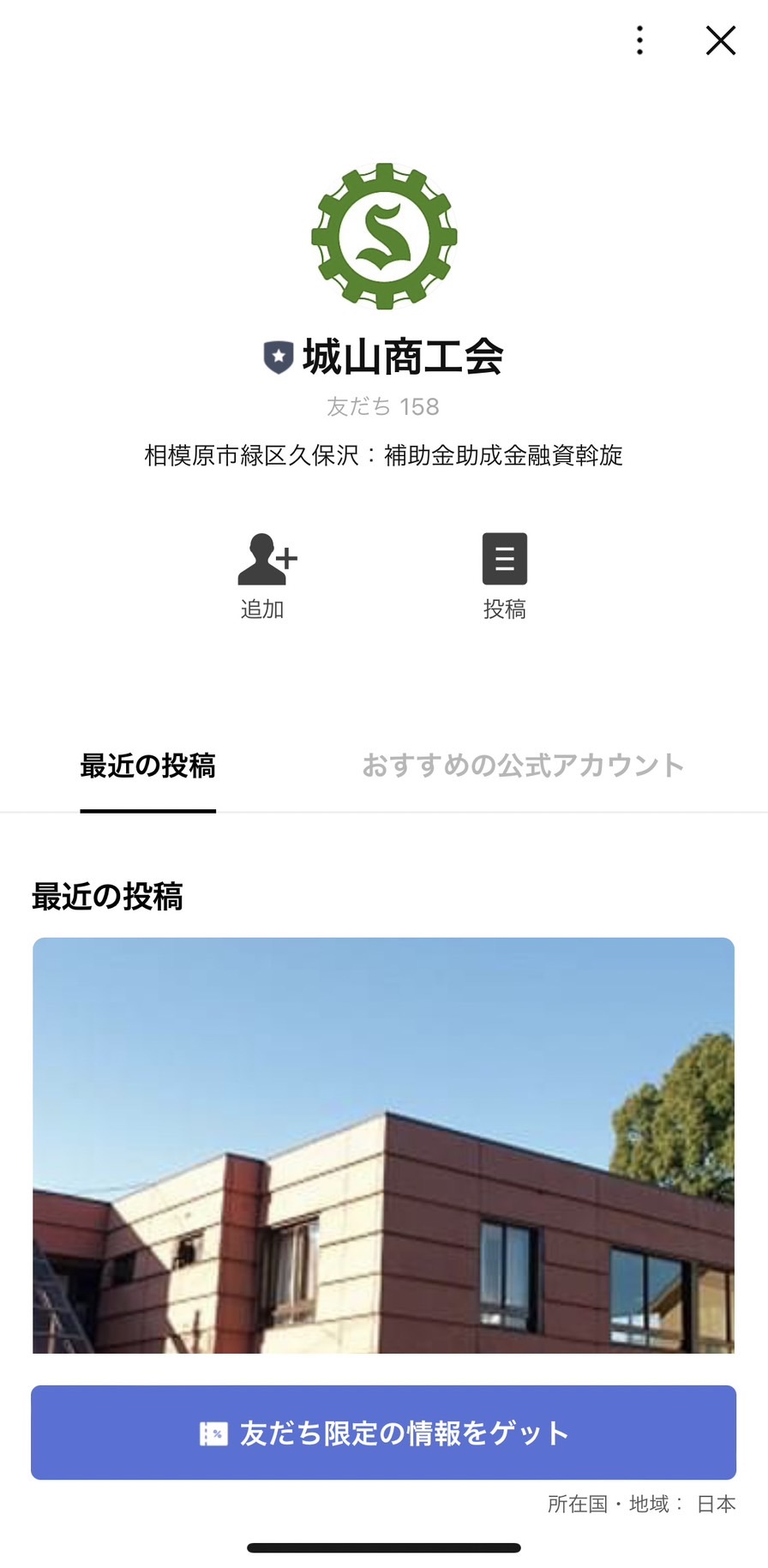Close the profile with the X
768x1568 pixels.
(x=720, y=40)
